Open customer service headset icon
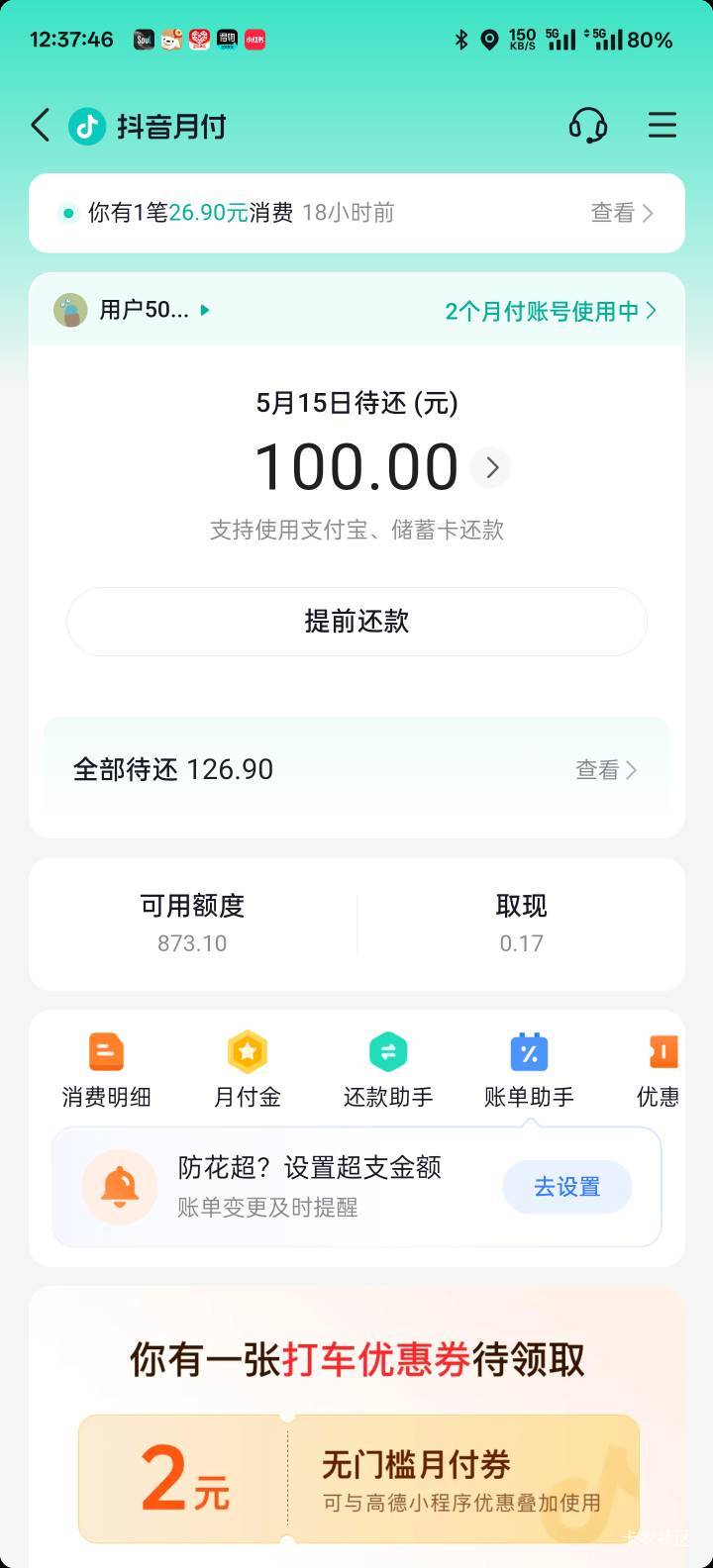 click(588, 126)
